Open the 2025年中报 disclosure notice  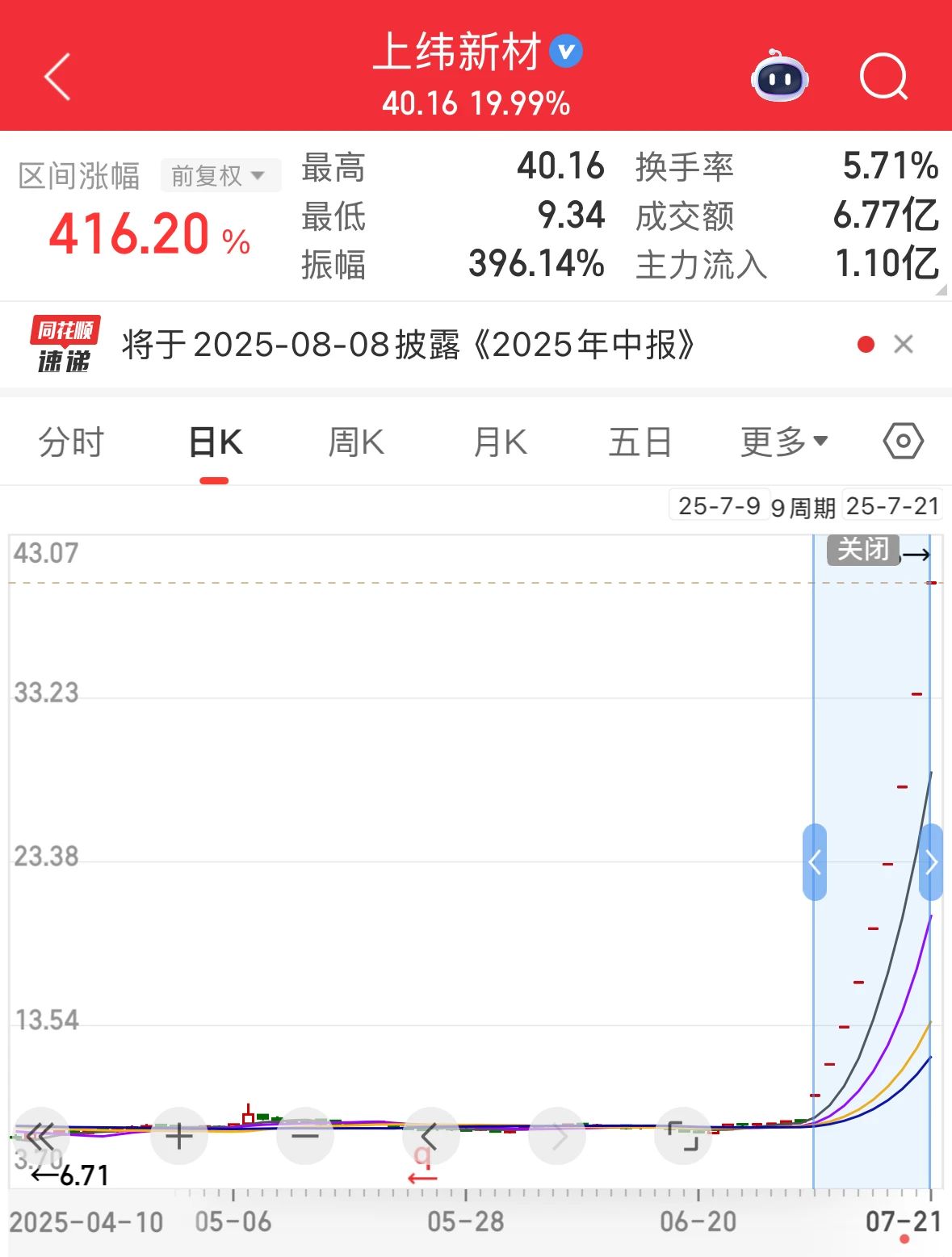tap(408, 346)
